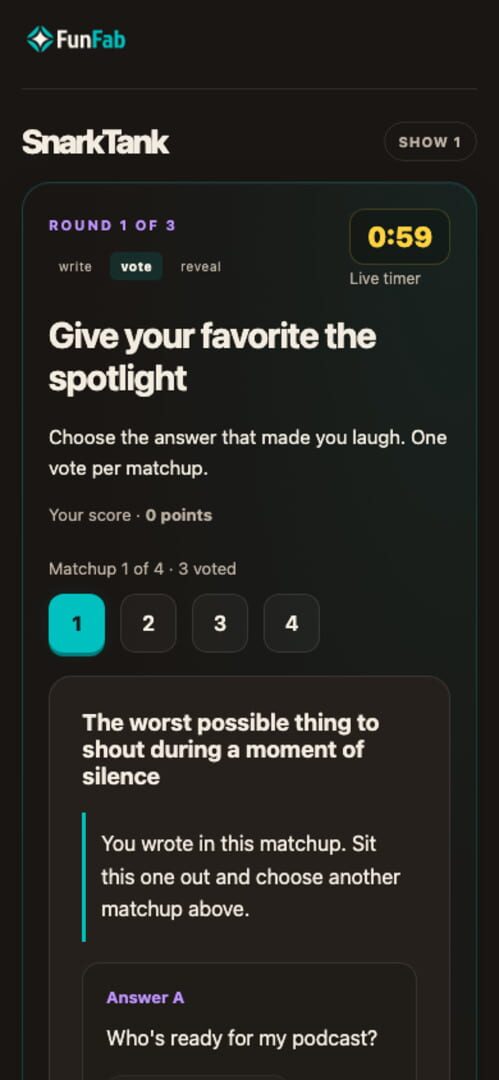This screenshot has width=499, height=1080.
Task: Switch to the write phase chip
Action: coord(75,267)
